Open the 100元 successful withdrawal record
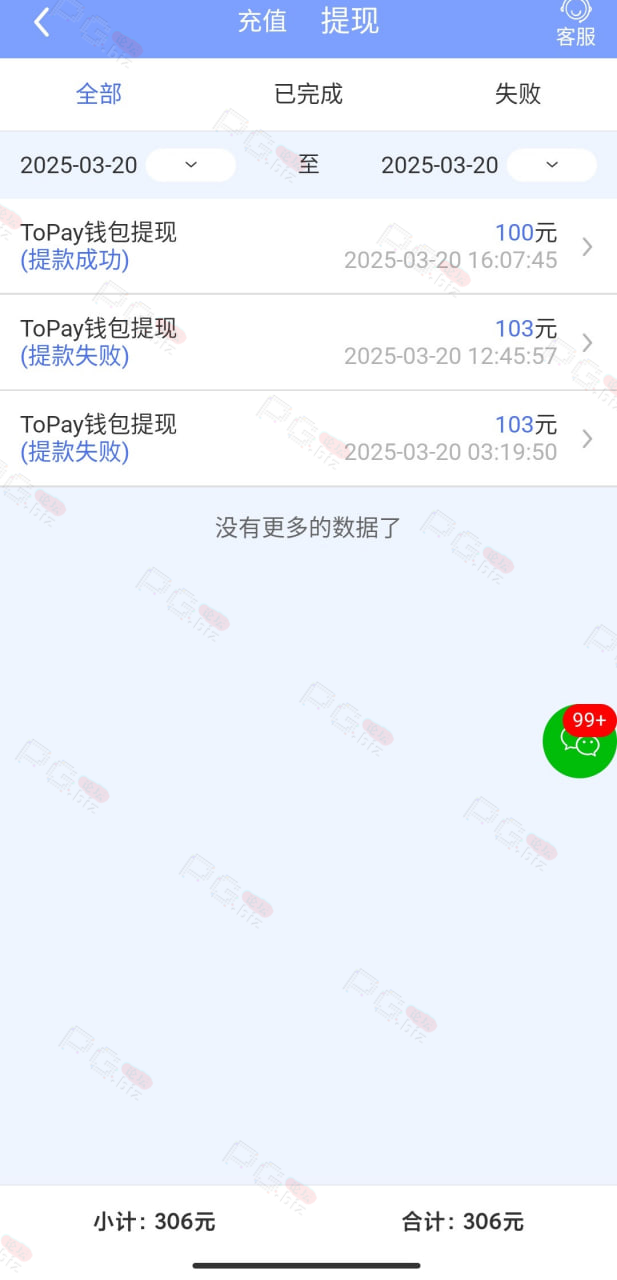Screen dimensions: 617x1280 coord(308,246)
